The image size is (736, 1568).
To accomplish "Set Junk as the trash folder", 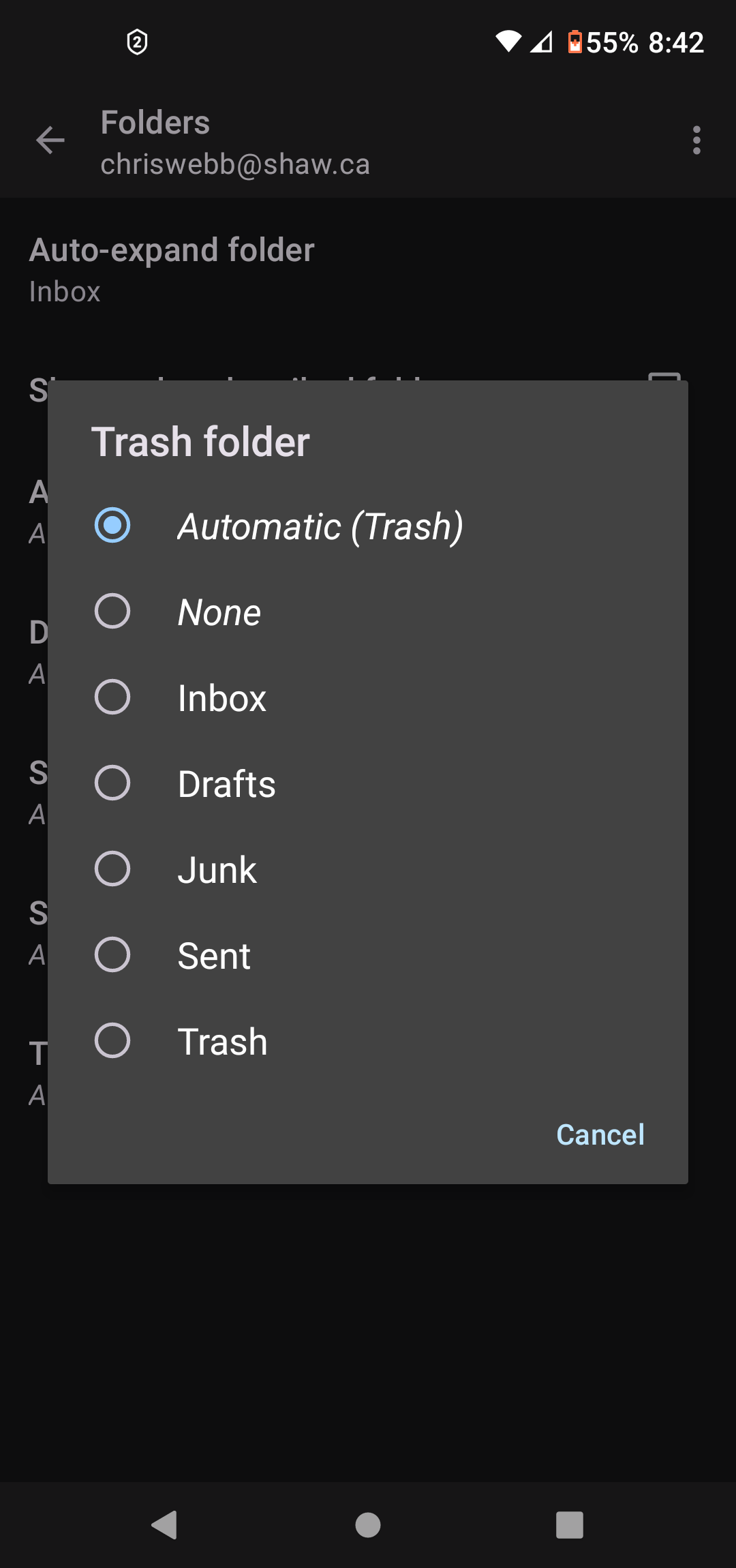I will pos(368,869).
